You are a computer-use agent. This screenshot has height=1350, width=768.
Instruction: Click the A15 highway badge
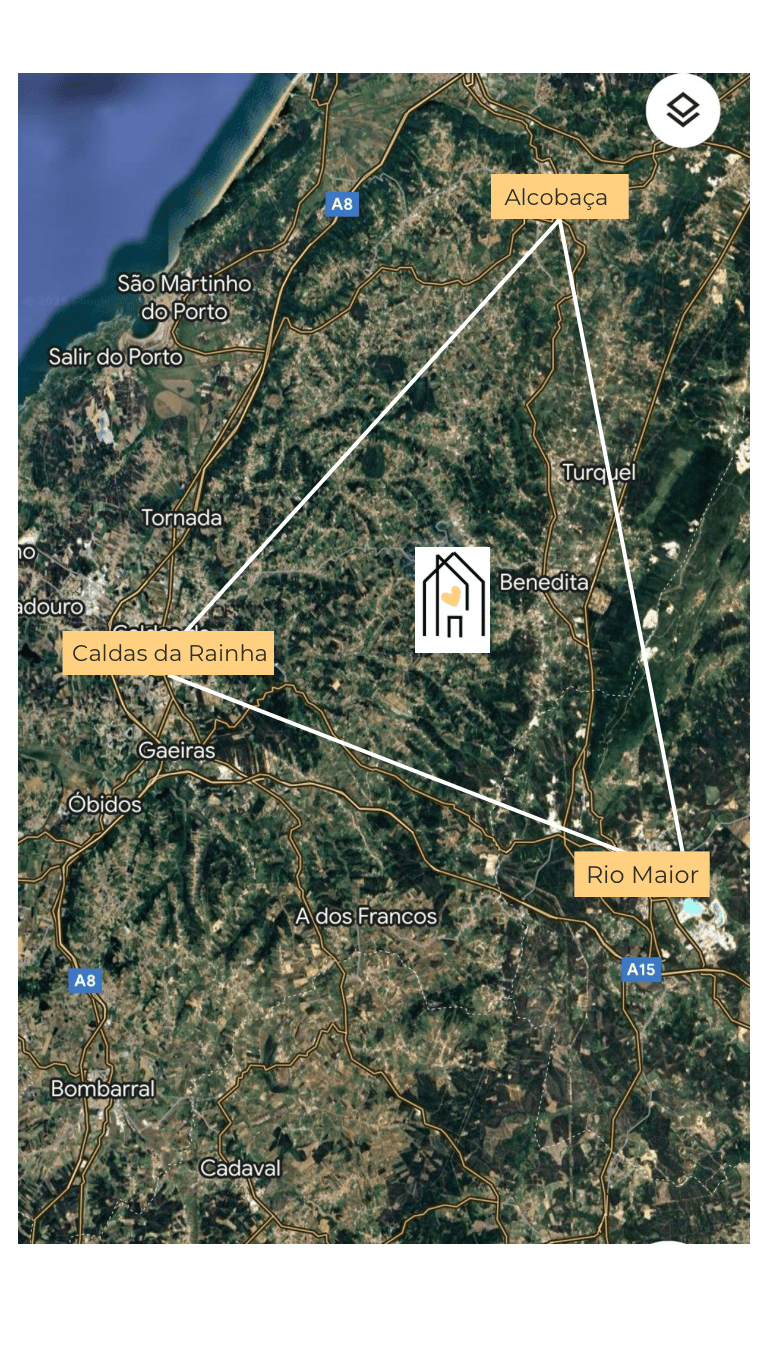641,968
